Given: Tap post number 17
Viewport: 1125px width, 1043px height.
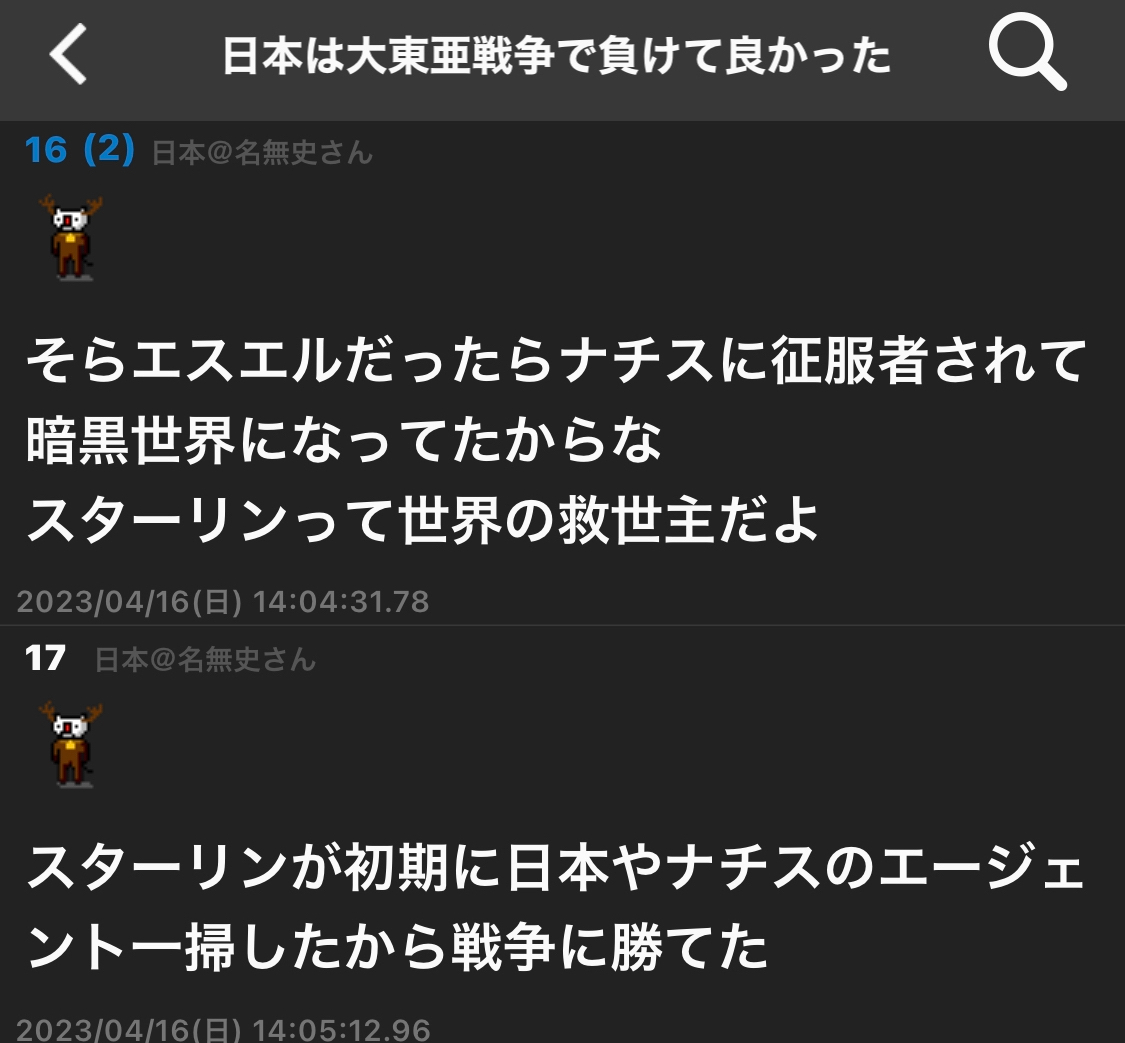Looking at the screenshot, I should pos(45,658).
